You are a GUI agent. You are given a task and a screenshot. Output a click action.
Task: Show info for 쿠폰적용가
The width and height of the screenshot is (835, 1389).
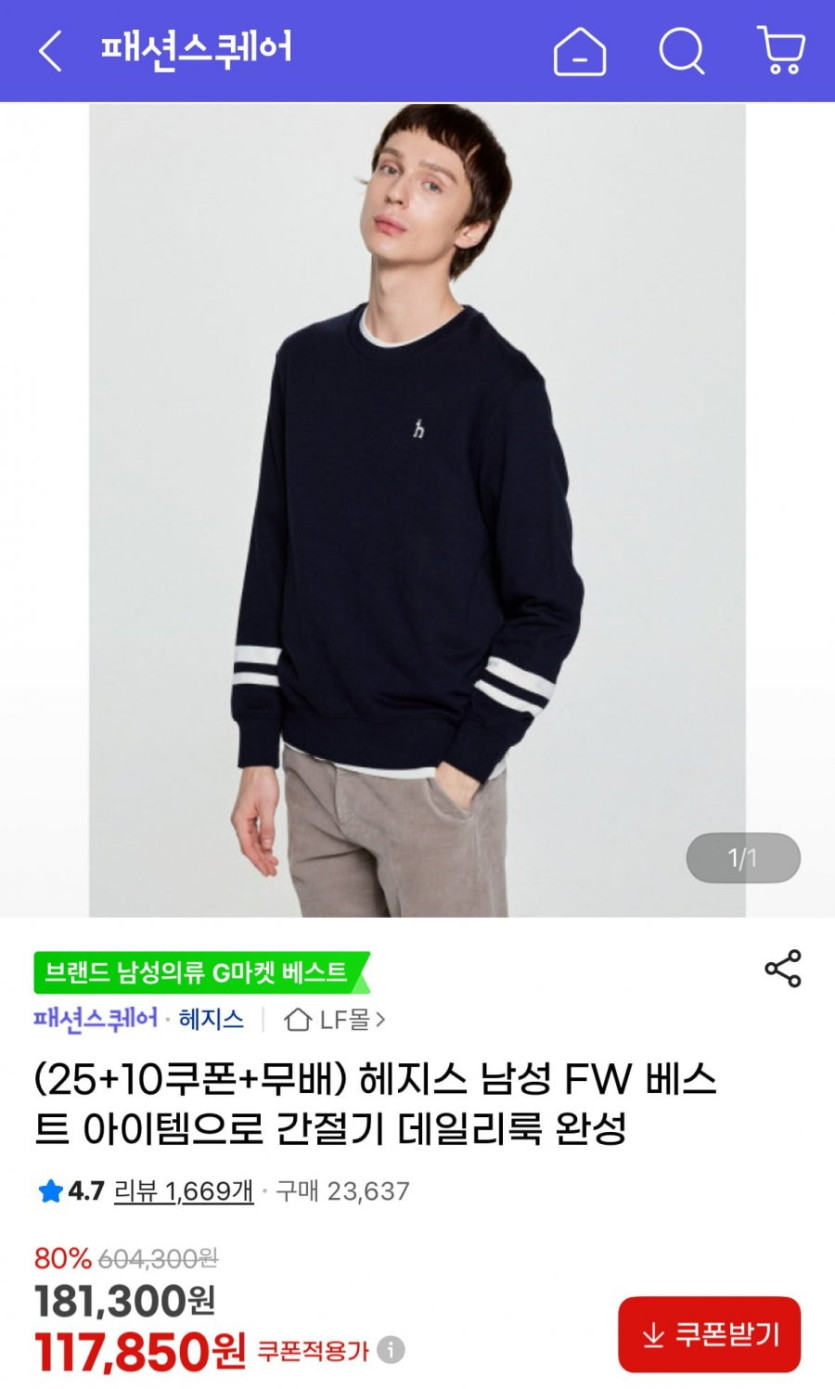point(391,1351)
